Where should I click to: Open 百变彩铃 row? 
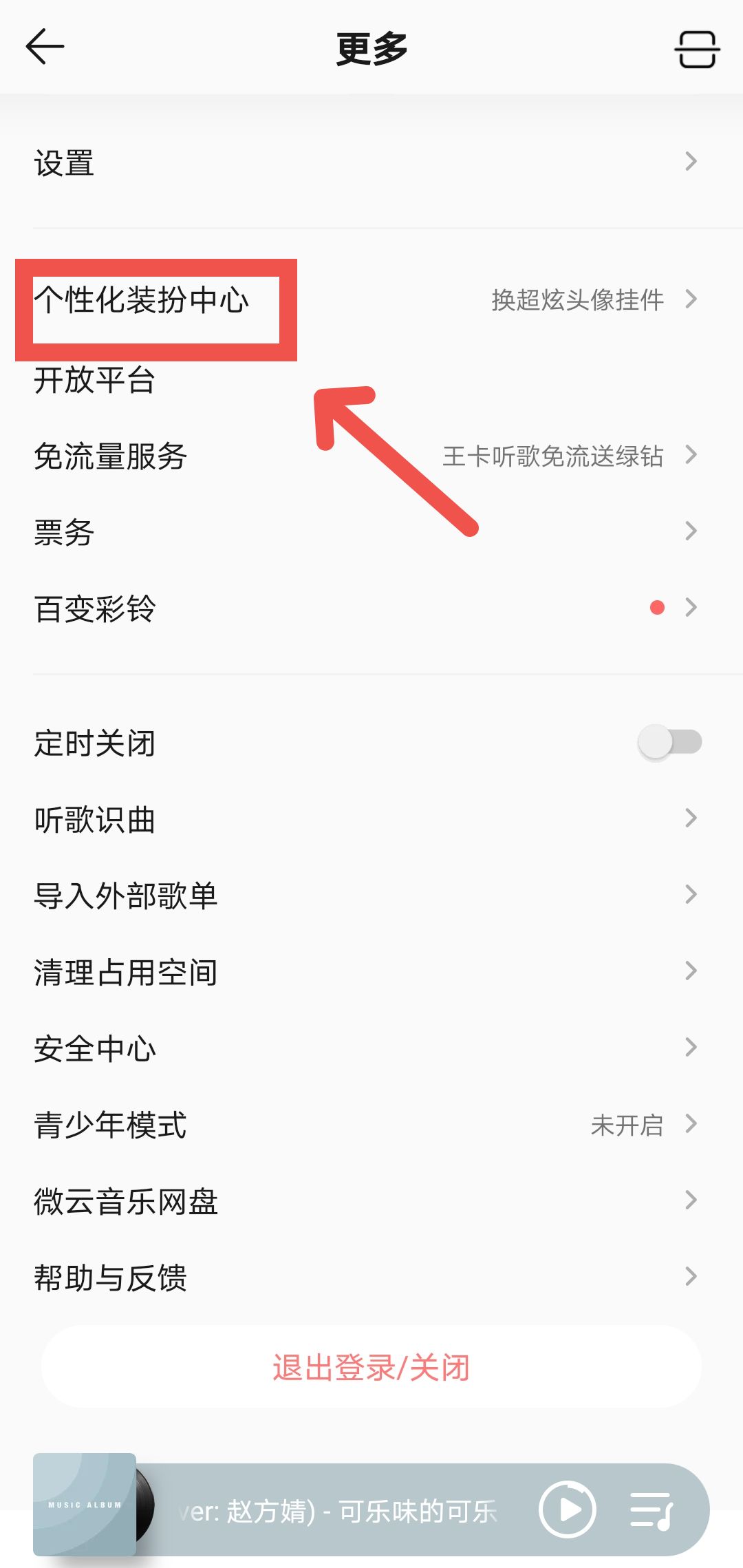pos(371,608)
